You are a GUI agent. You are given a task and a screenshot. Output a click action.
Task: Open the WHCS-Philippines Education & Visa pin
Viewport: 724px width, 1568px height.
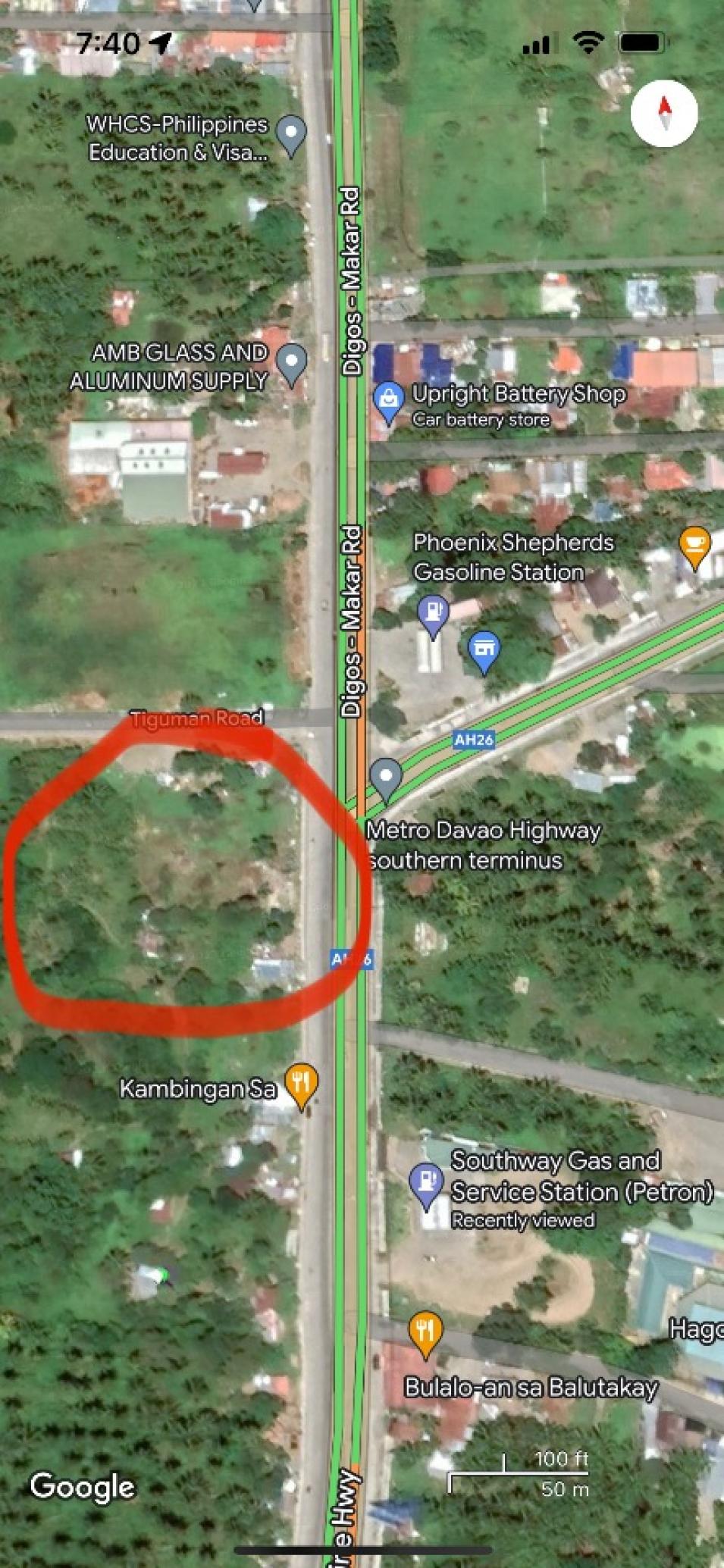coord(291,135)
